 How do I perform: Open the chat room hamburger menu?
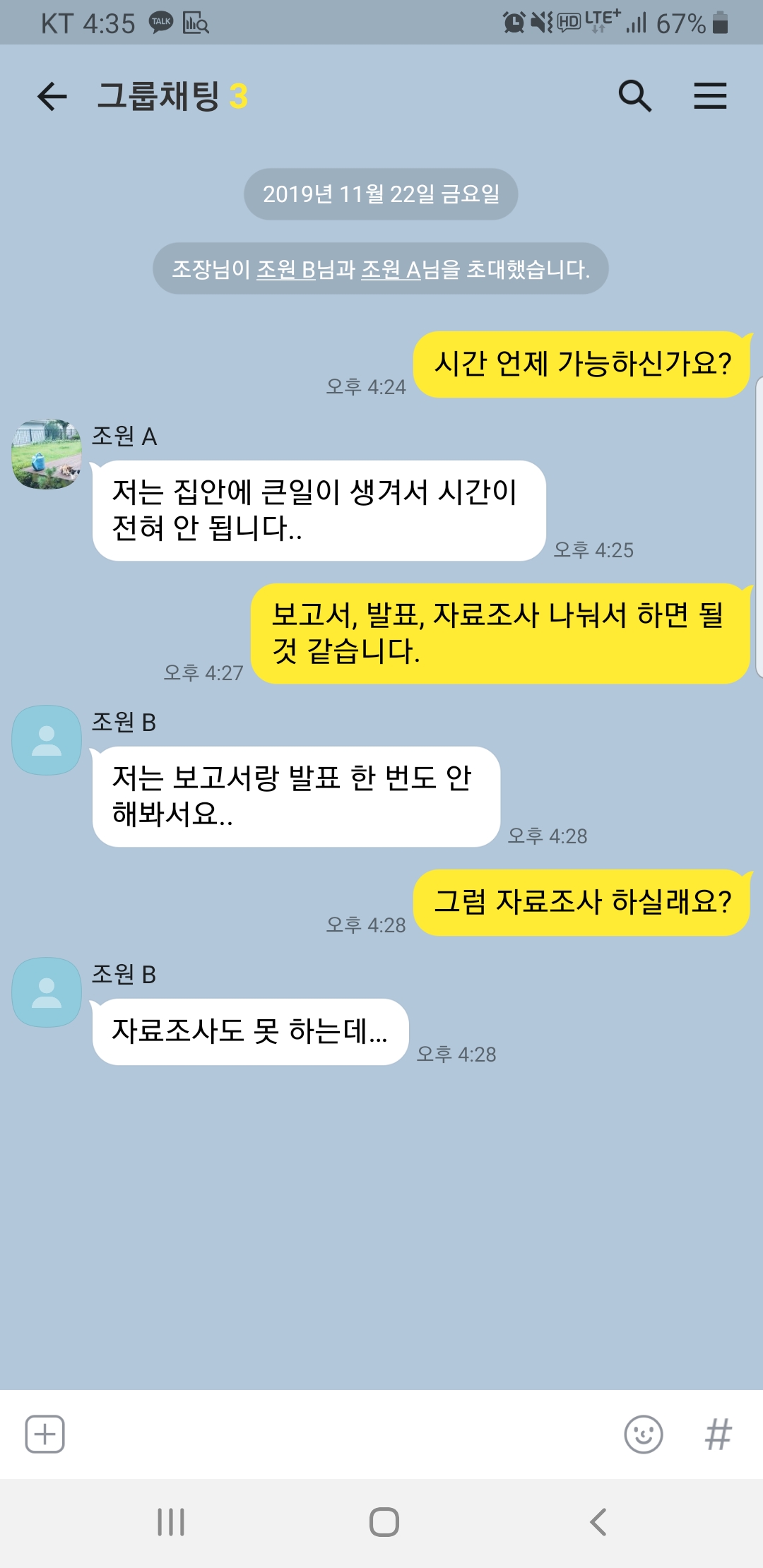pos(710,96)
